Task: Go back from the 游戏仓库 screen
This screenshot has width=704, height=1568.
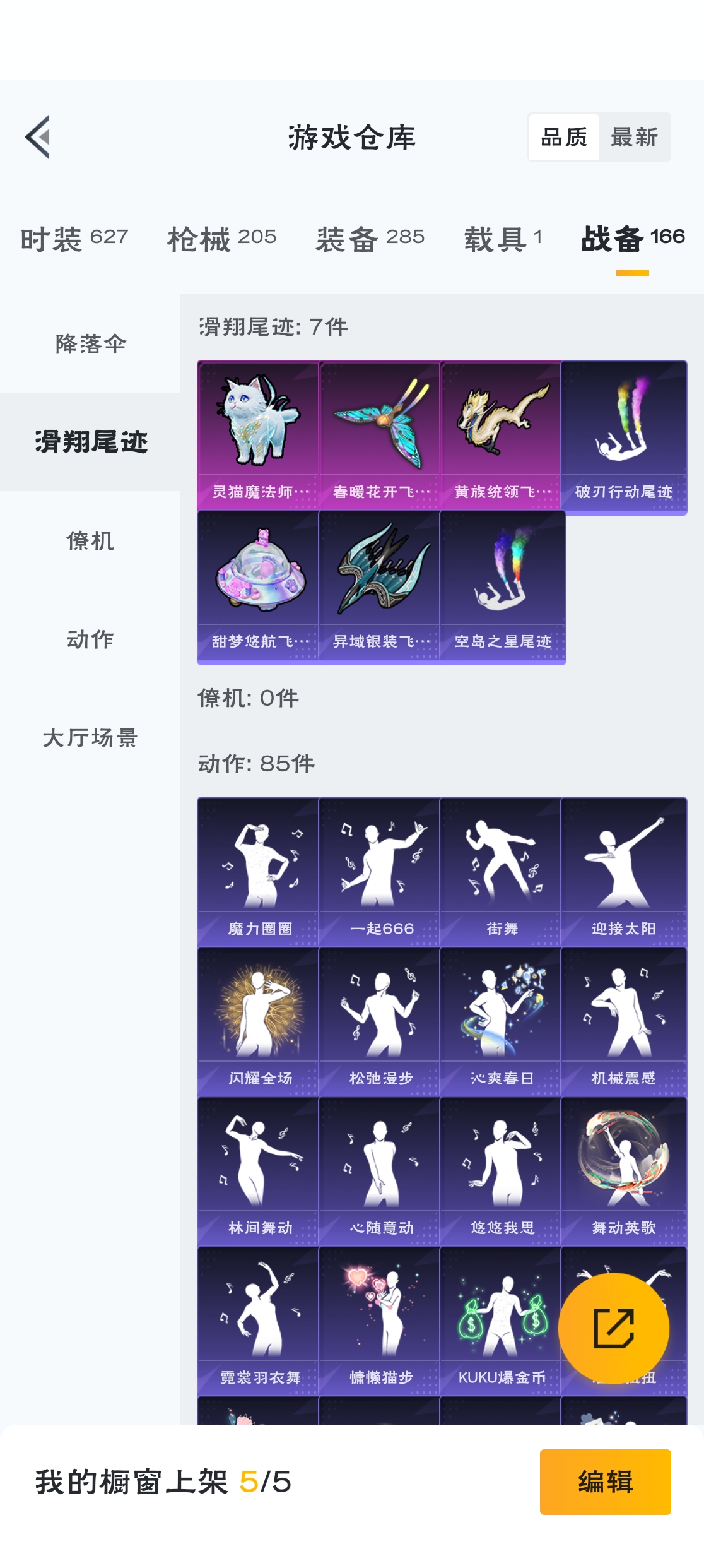Action: 38,137
